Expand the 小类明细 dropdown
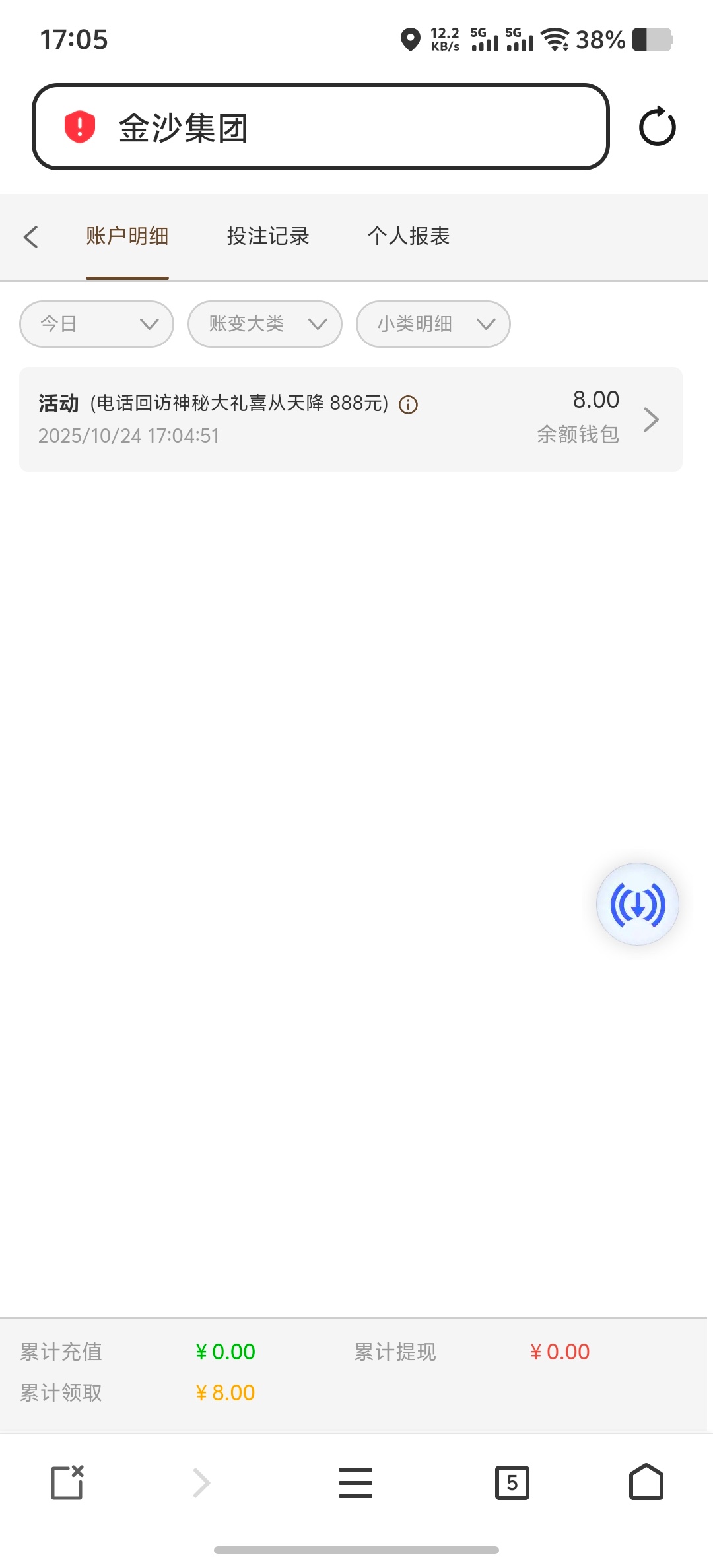Screen dimensions: 713x1568 tap(433, 324)
